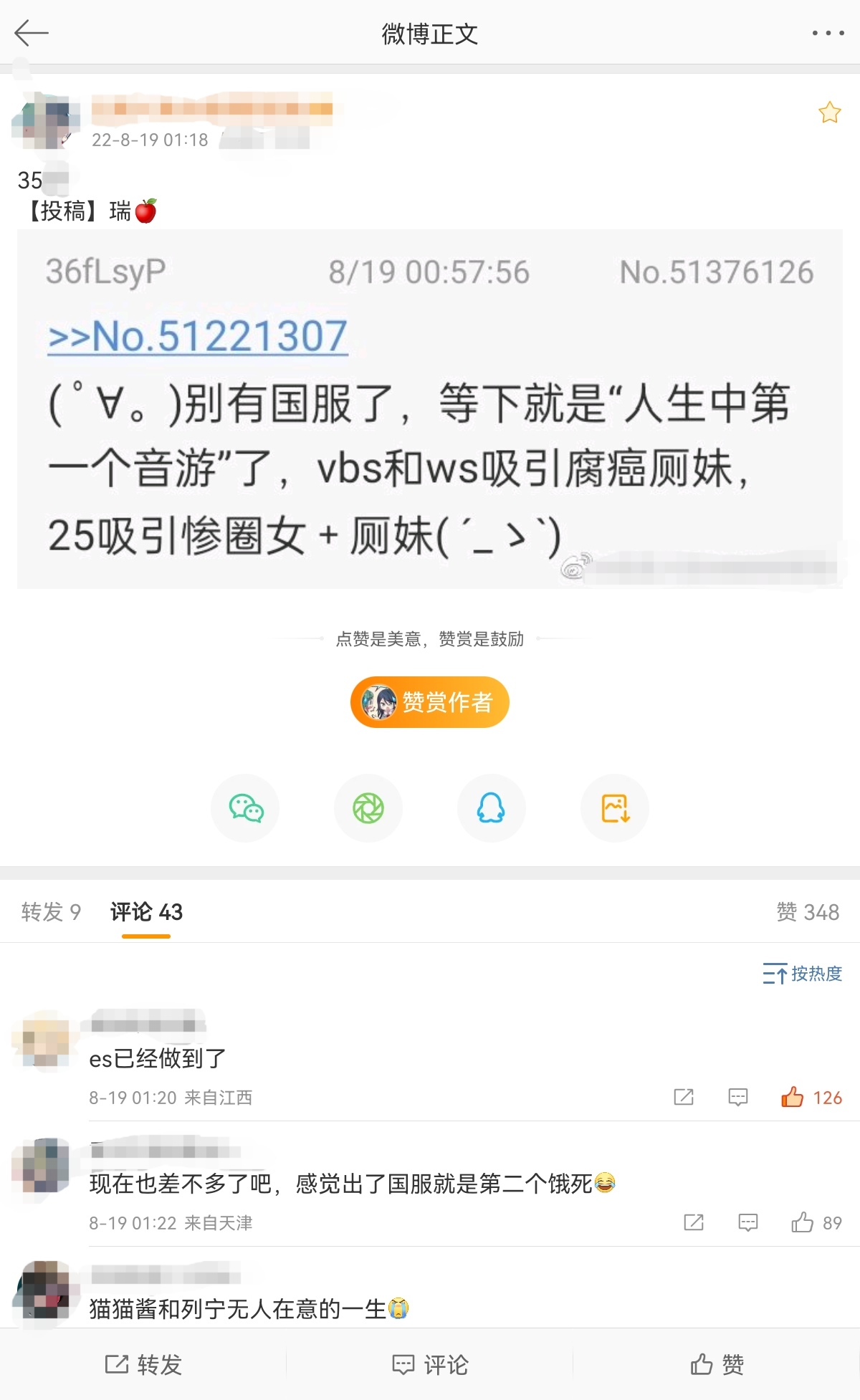Switch to the 评论 43 tab
The width and height of the screenshot is (860, 1400).
(146, 911)
